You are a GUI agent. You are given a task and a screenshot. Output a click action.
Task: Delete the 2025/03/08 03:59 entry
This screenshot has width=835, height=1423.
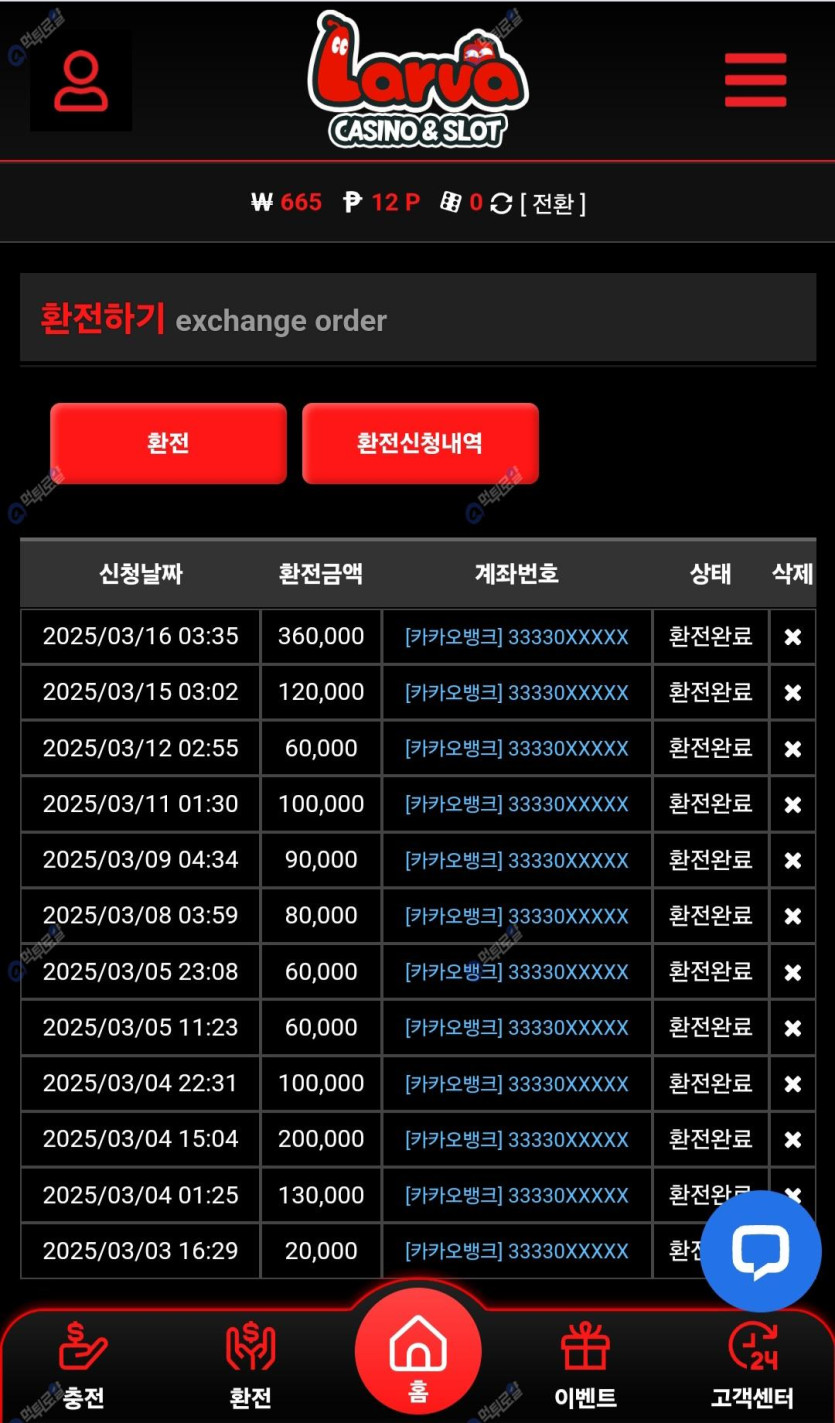[793, 916]
